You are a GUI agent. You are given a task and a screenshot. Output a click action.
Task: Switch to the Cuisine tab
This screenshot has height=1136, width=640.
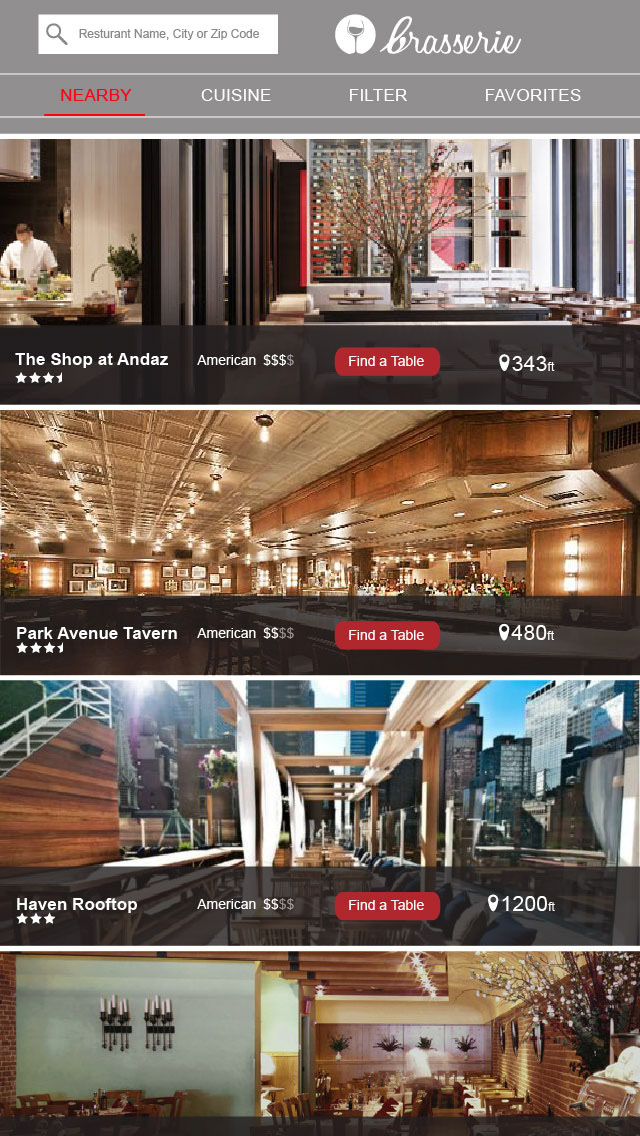[x=236, y=96]
